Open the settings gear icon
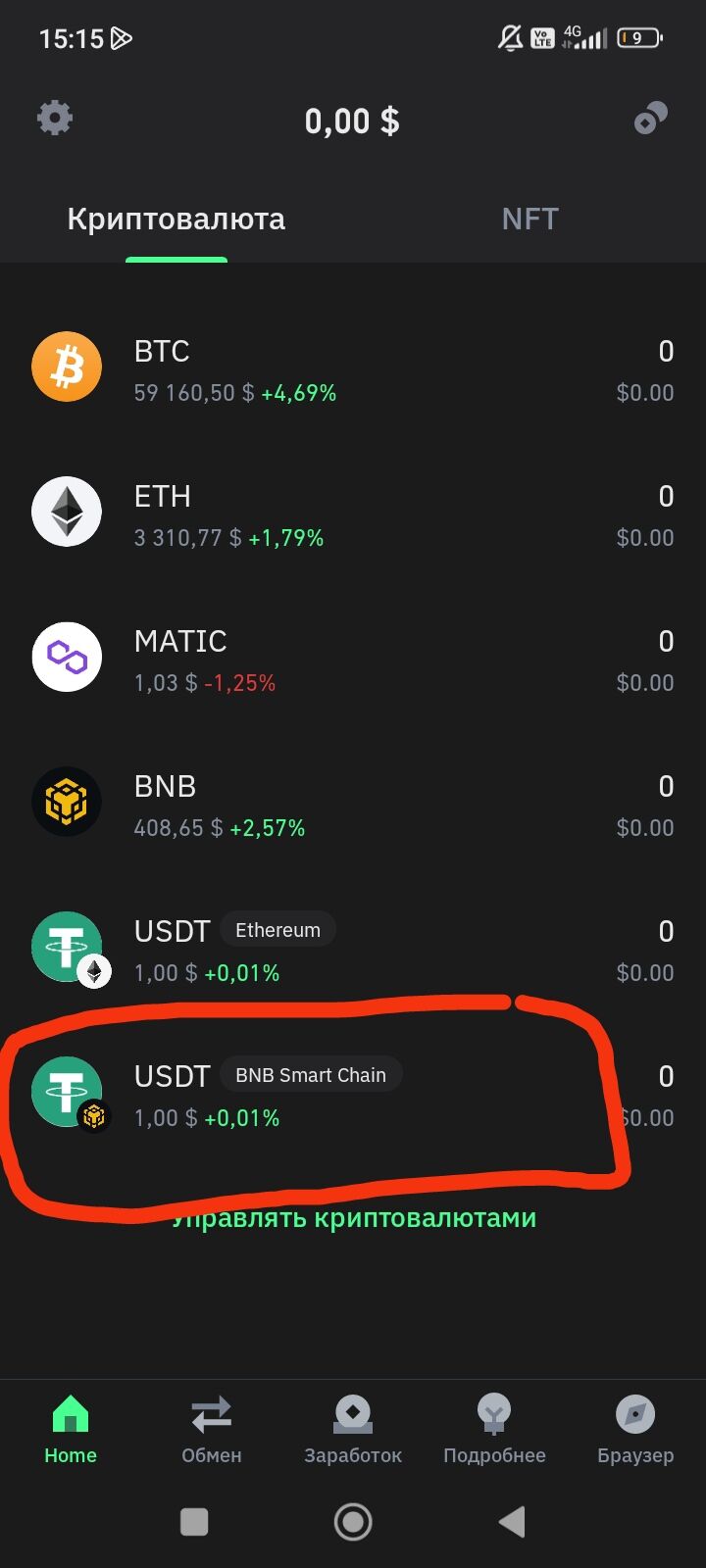 [x=55, y=119]
